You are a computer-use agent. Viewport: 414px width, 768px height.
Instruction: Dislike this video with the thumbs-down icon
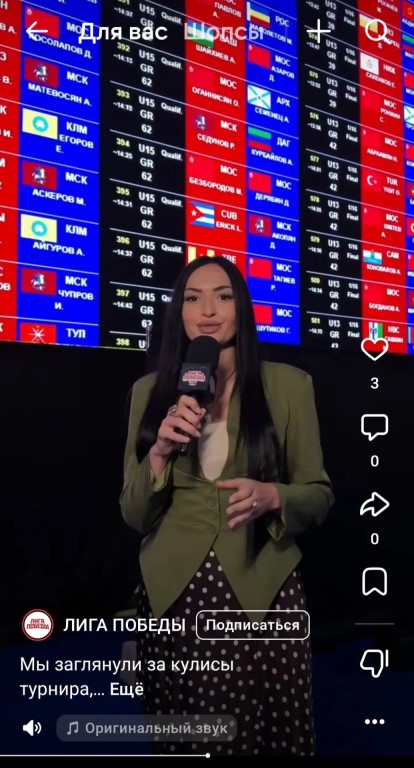tap(374, 663)
